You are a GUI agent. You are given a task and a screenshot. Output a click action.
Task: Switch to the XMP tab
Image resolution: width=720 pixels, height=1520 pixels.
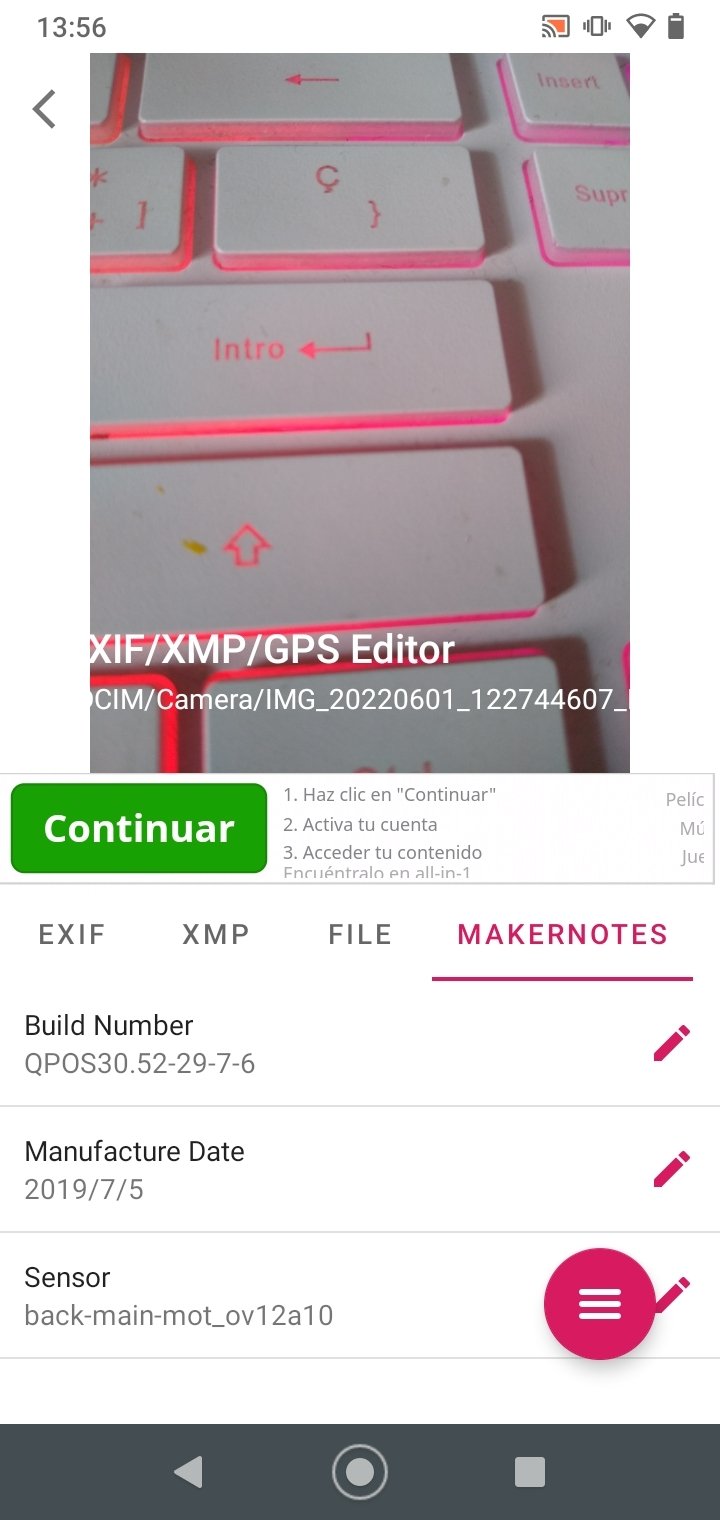[216, 935]
